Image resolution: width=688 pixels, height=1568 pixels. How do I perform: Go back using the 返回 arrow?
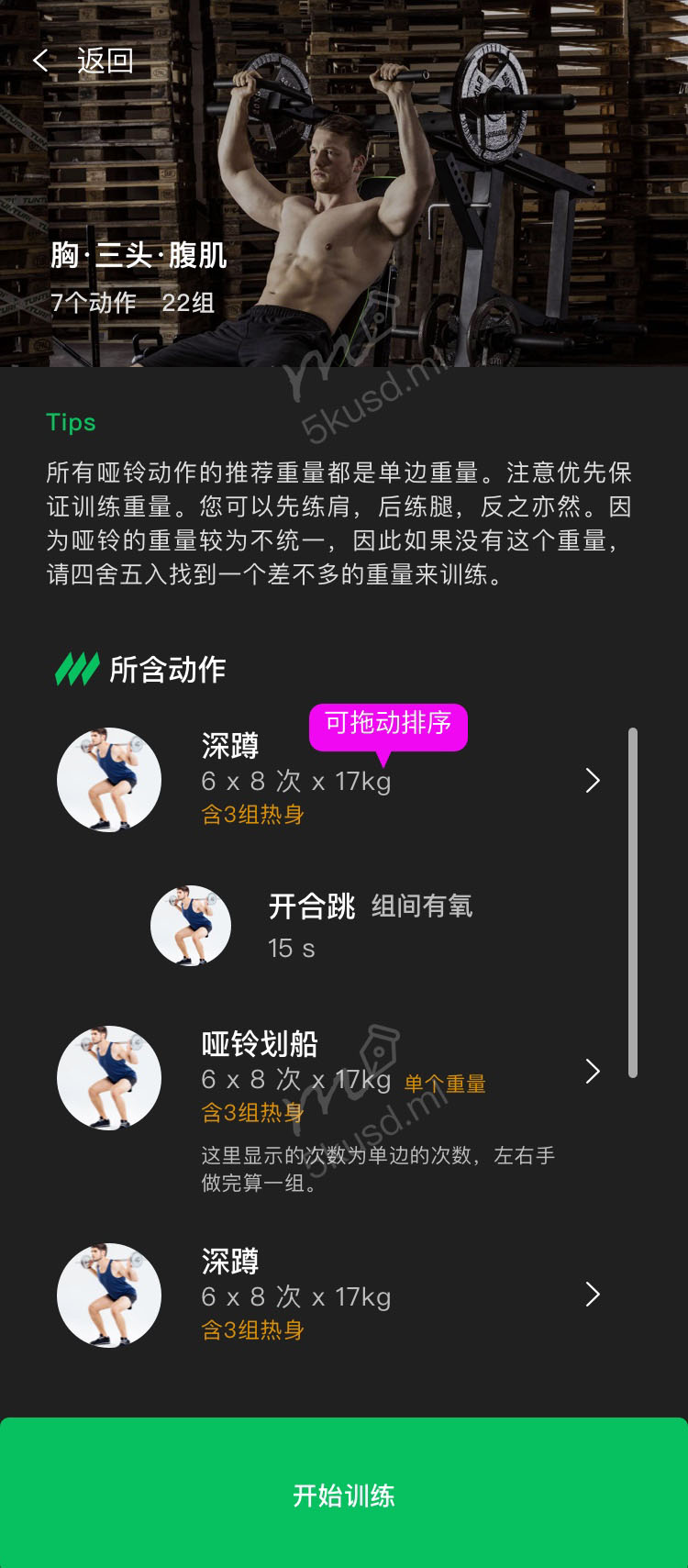pyautogui.click(x=41, y=61)
